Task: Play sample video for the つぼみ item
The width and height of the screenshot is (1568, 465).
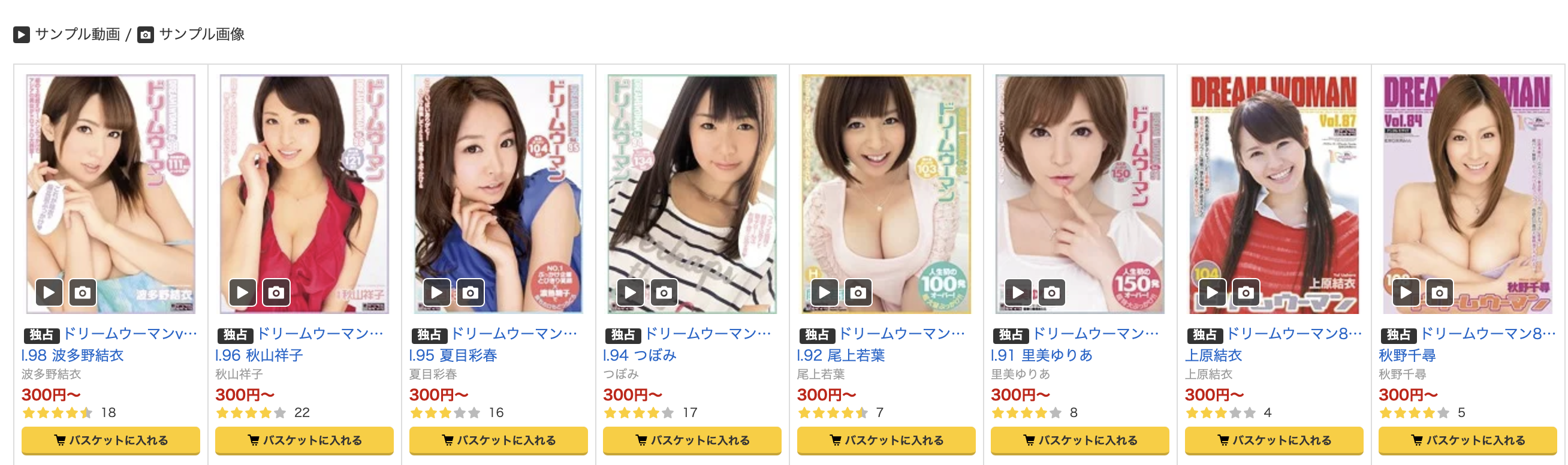Action: pyautogui.click(x=631, y=293)
